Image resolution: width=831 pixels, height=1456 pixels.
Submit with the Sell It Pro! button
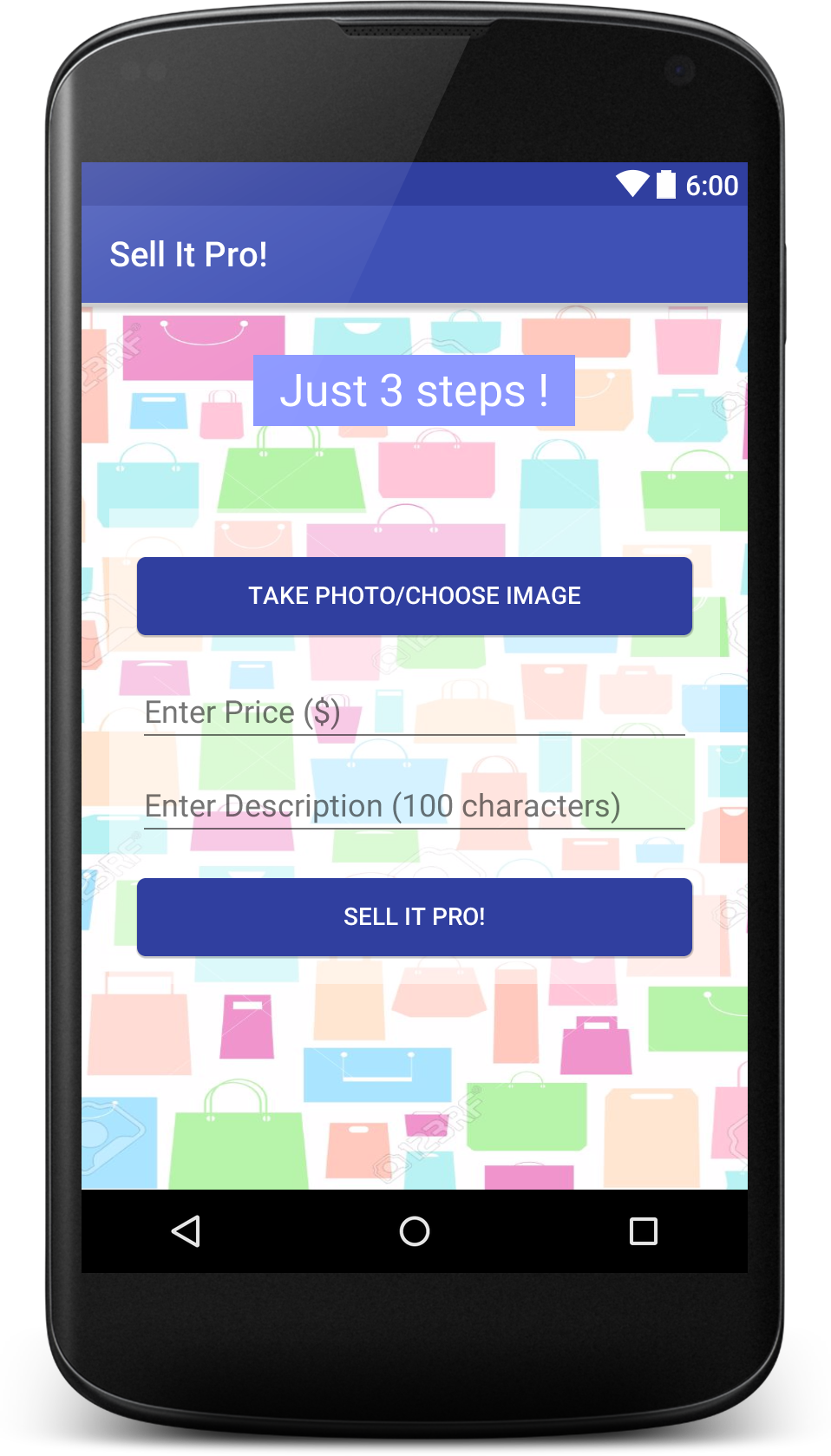click(x=415, y=917)
